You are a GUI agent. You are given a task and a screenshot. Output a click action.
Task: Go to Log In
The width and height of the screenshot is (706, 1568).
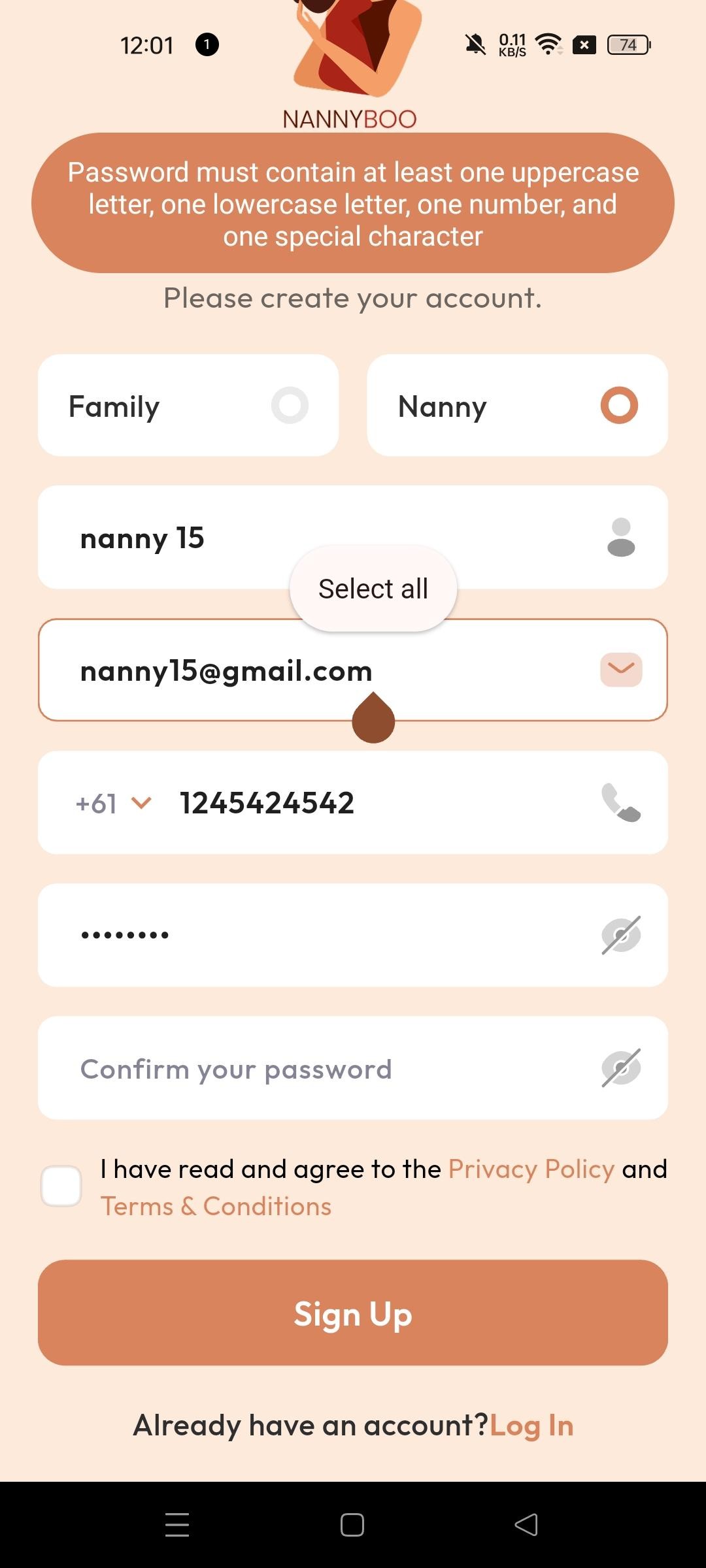(x=531, y=1426)
